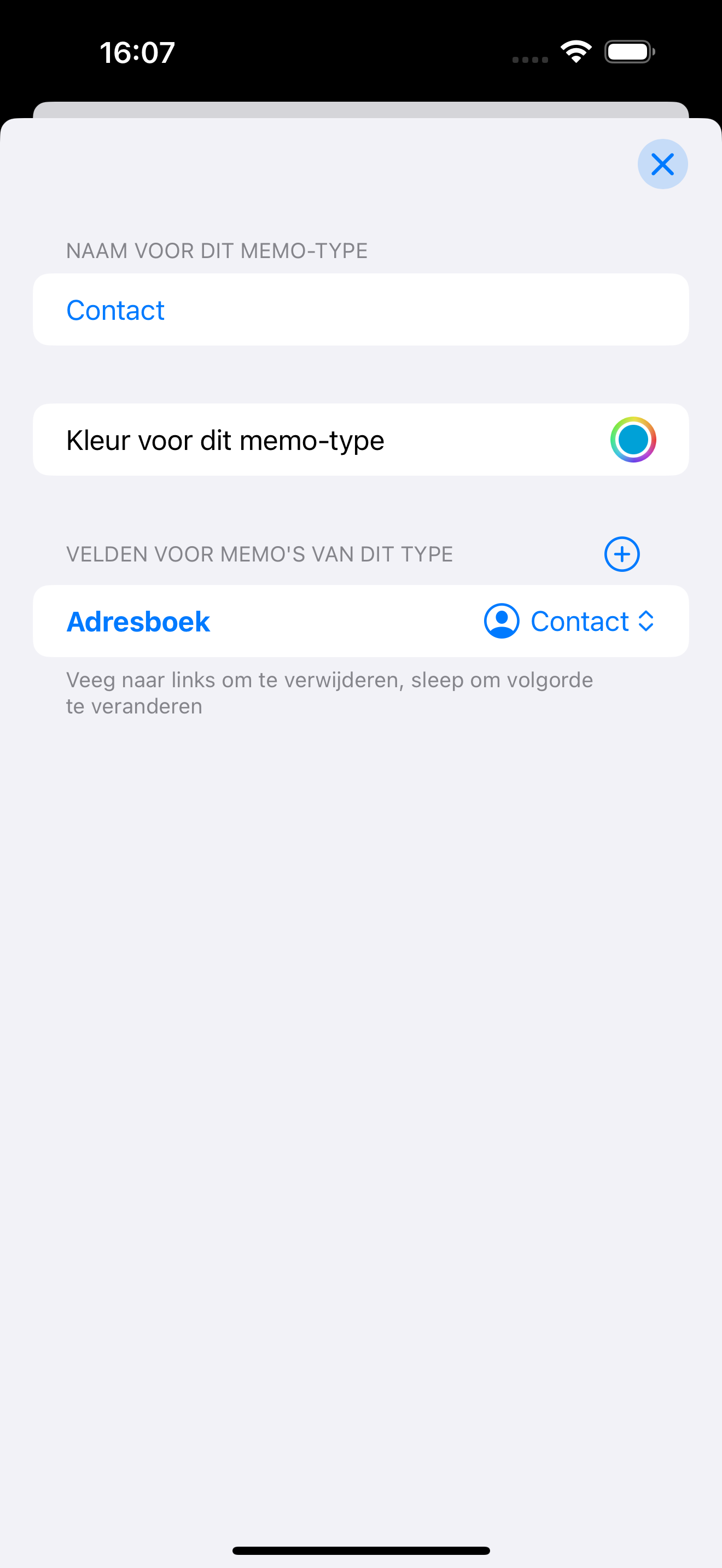The image size is (722, 1568).
Task: Tap the person icon beside the Contact field type
Action: [x=500, y=621]
